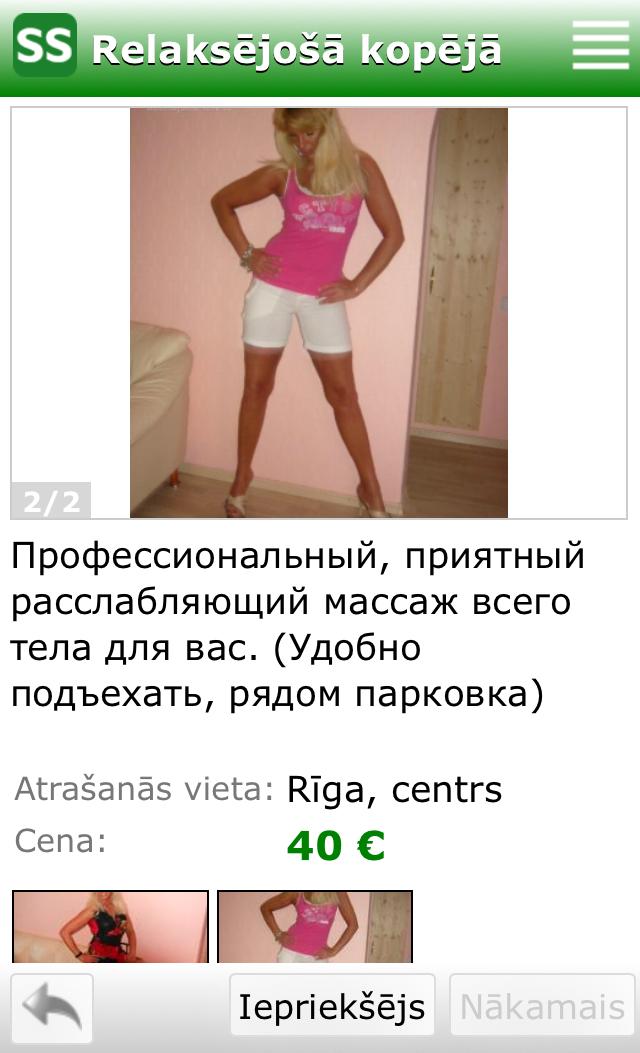Select the first thumbnail with red outfit
The width and height of the screenshot is (640, 1053).
point(110,927)
